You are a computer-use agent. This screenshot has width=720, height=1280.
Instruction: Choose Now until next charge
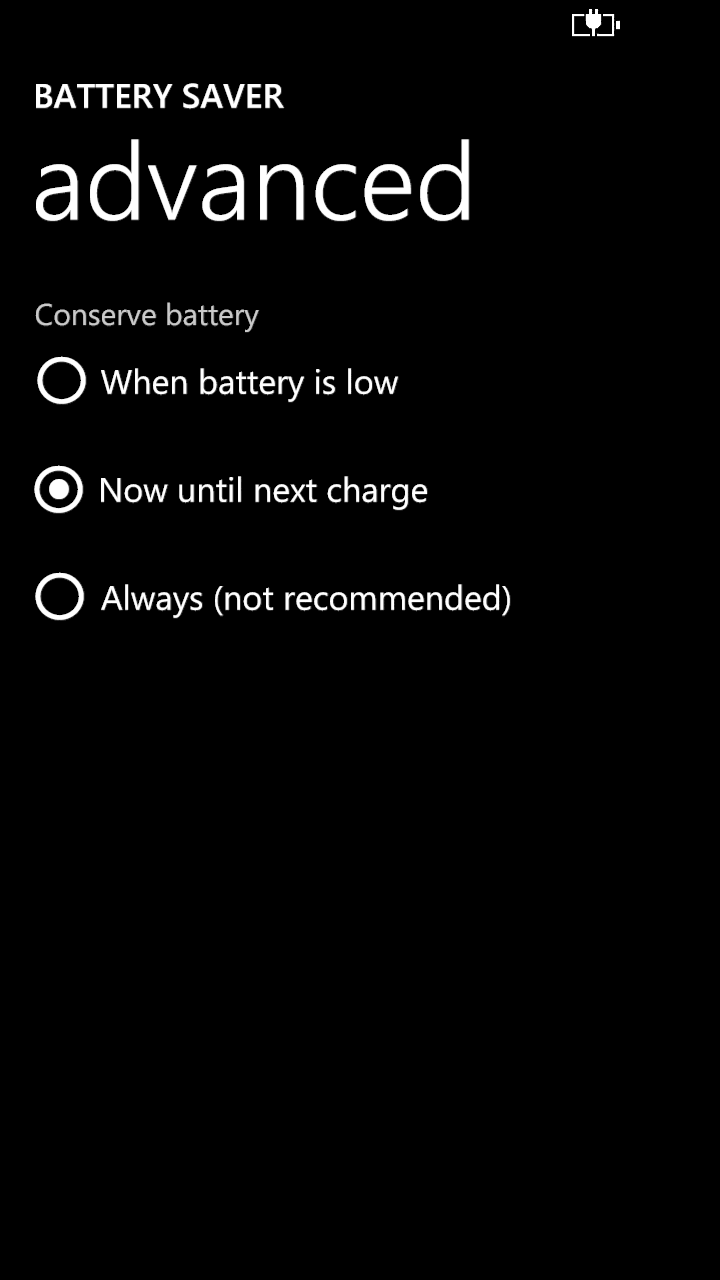click(x=231, y=490)
